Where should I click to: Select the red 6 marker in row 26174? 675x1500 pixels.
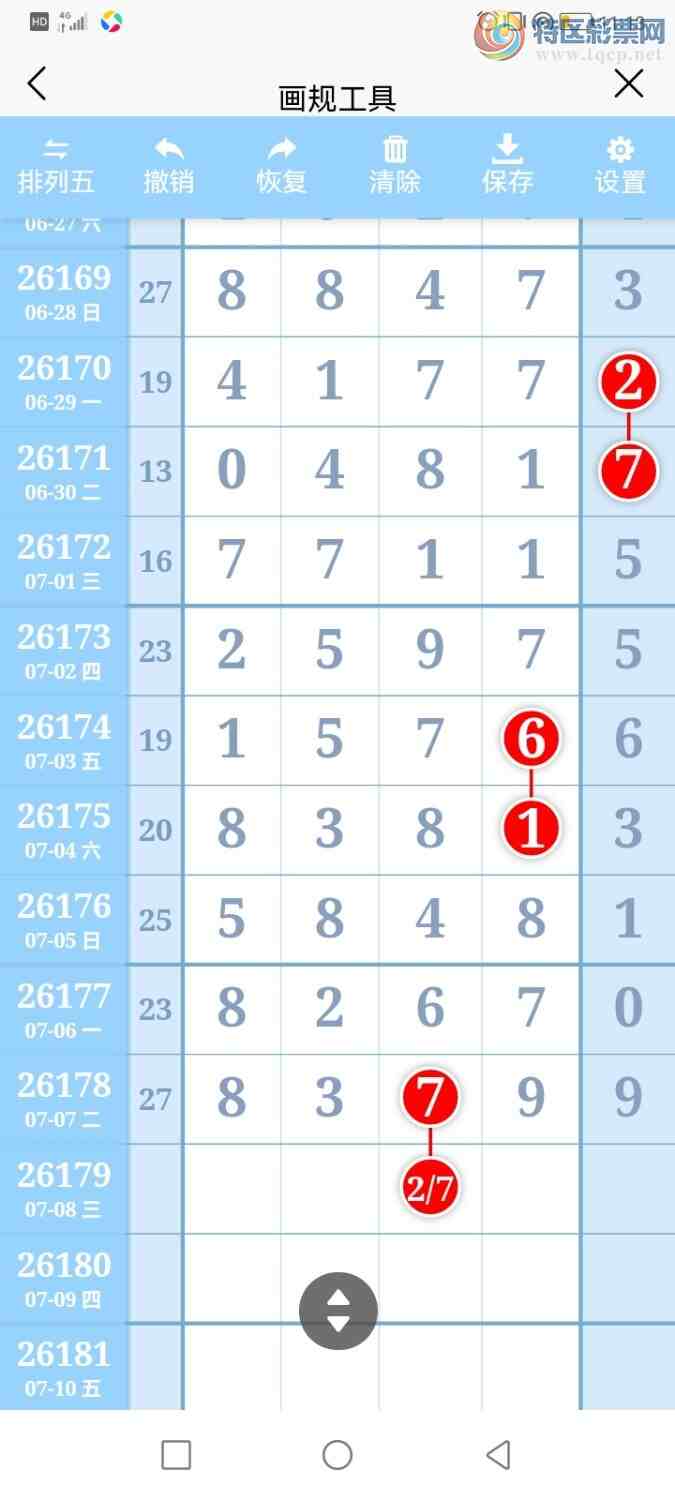[x=531, y=739]
